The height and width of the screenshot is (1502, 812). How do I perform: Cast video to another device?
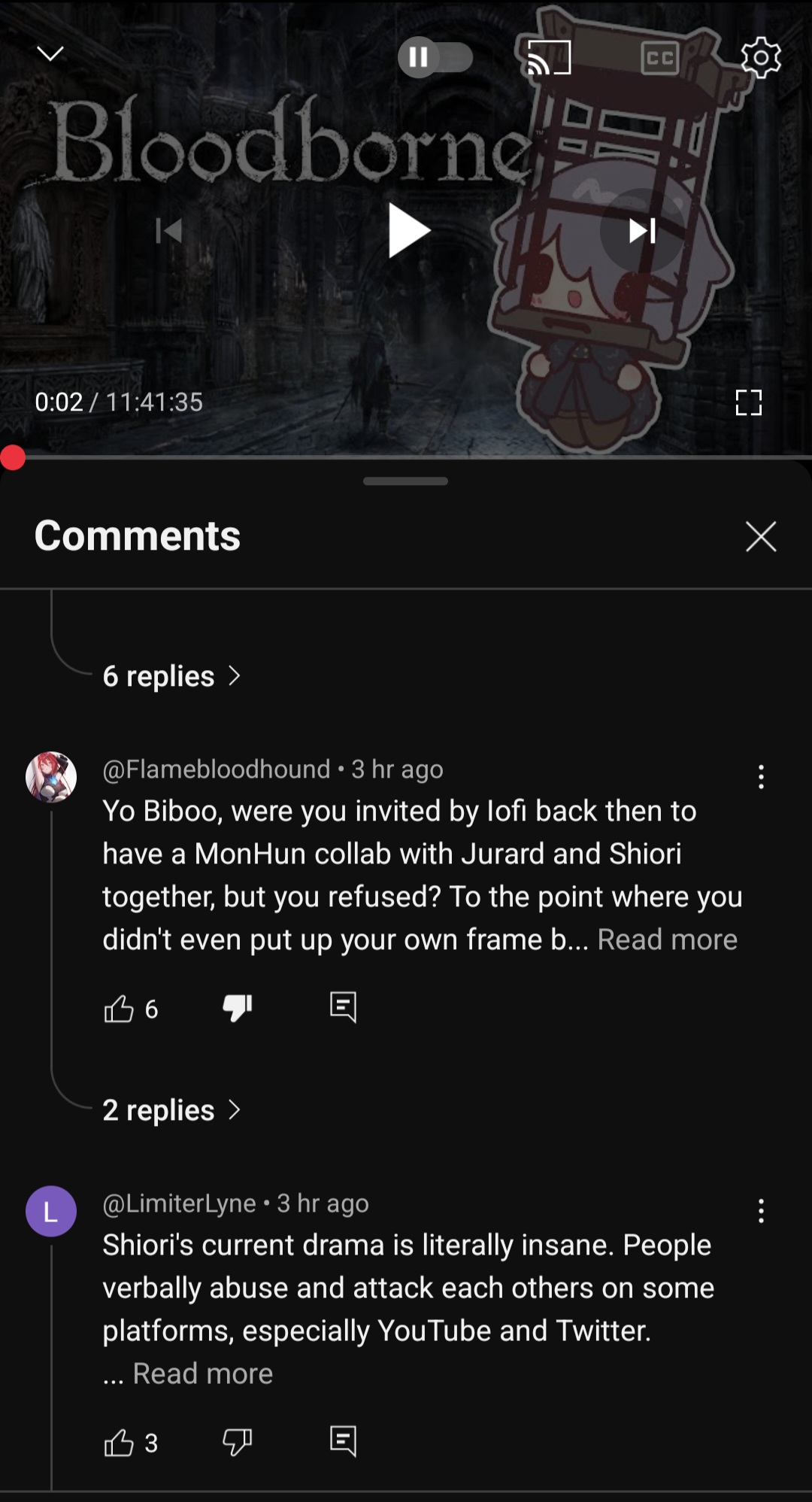[549, 57]
